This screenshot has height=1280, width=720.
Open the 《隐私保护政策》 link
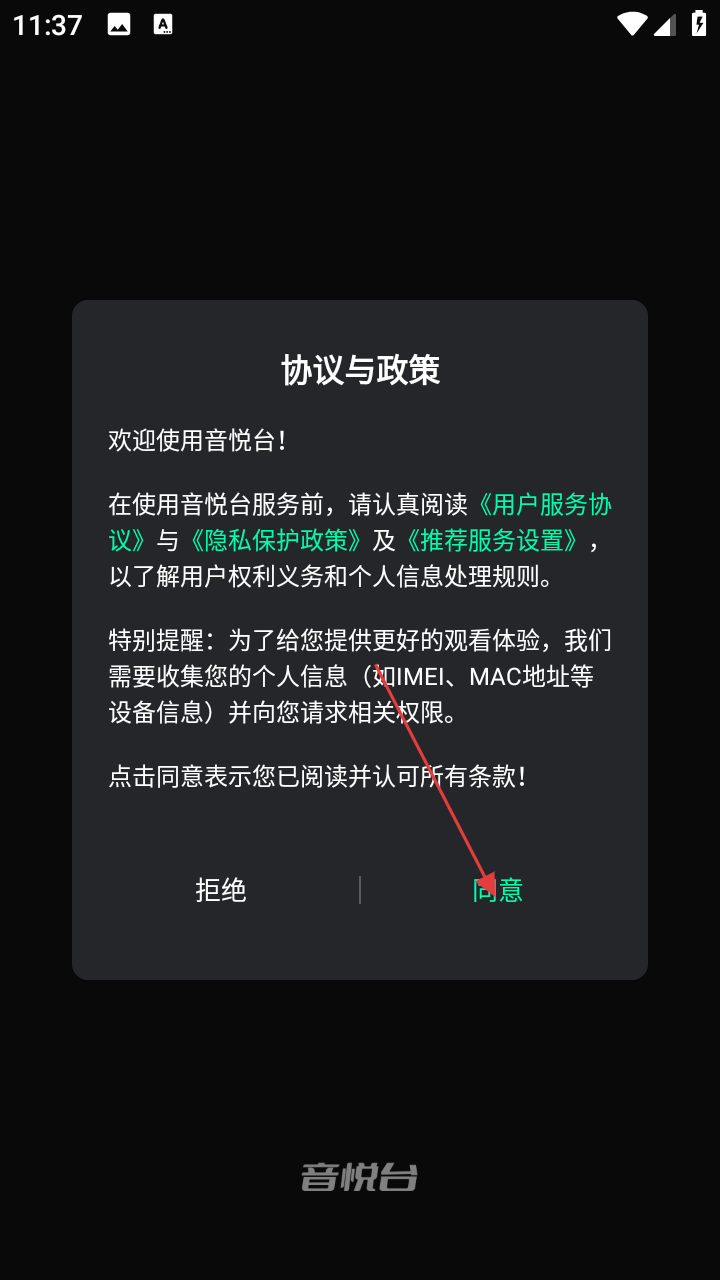click(273, 541)
